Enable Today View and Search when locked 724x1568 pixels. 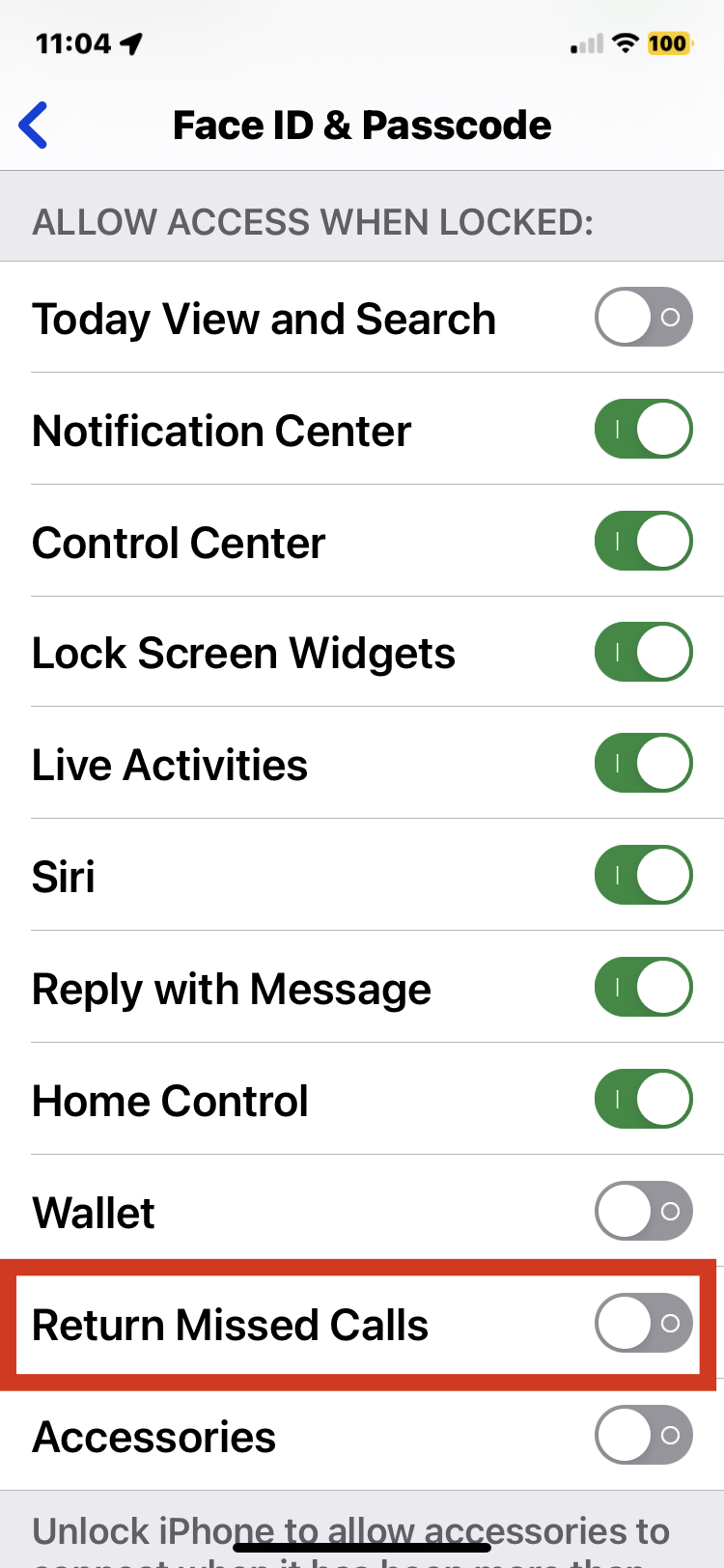click(644, 317)
